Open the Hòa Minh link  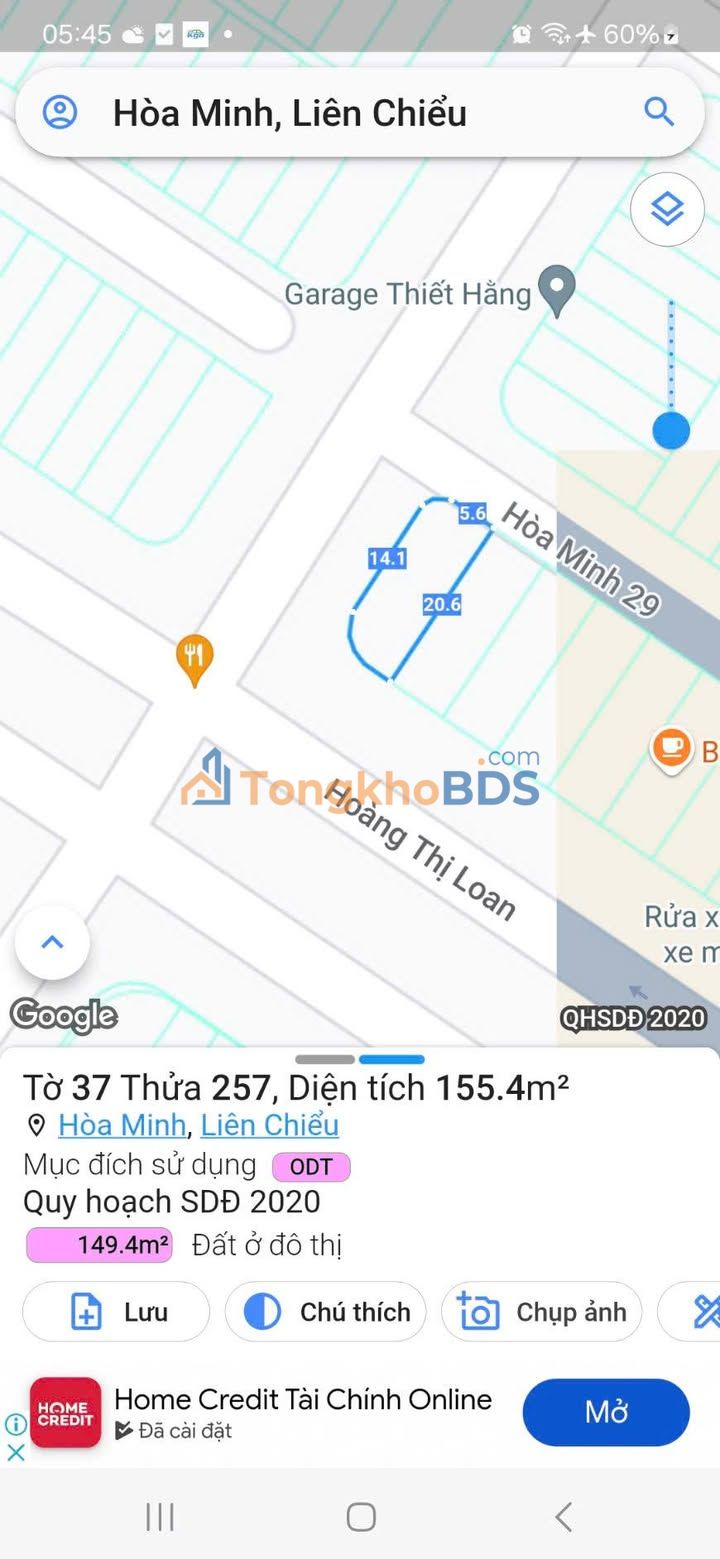122,1125
